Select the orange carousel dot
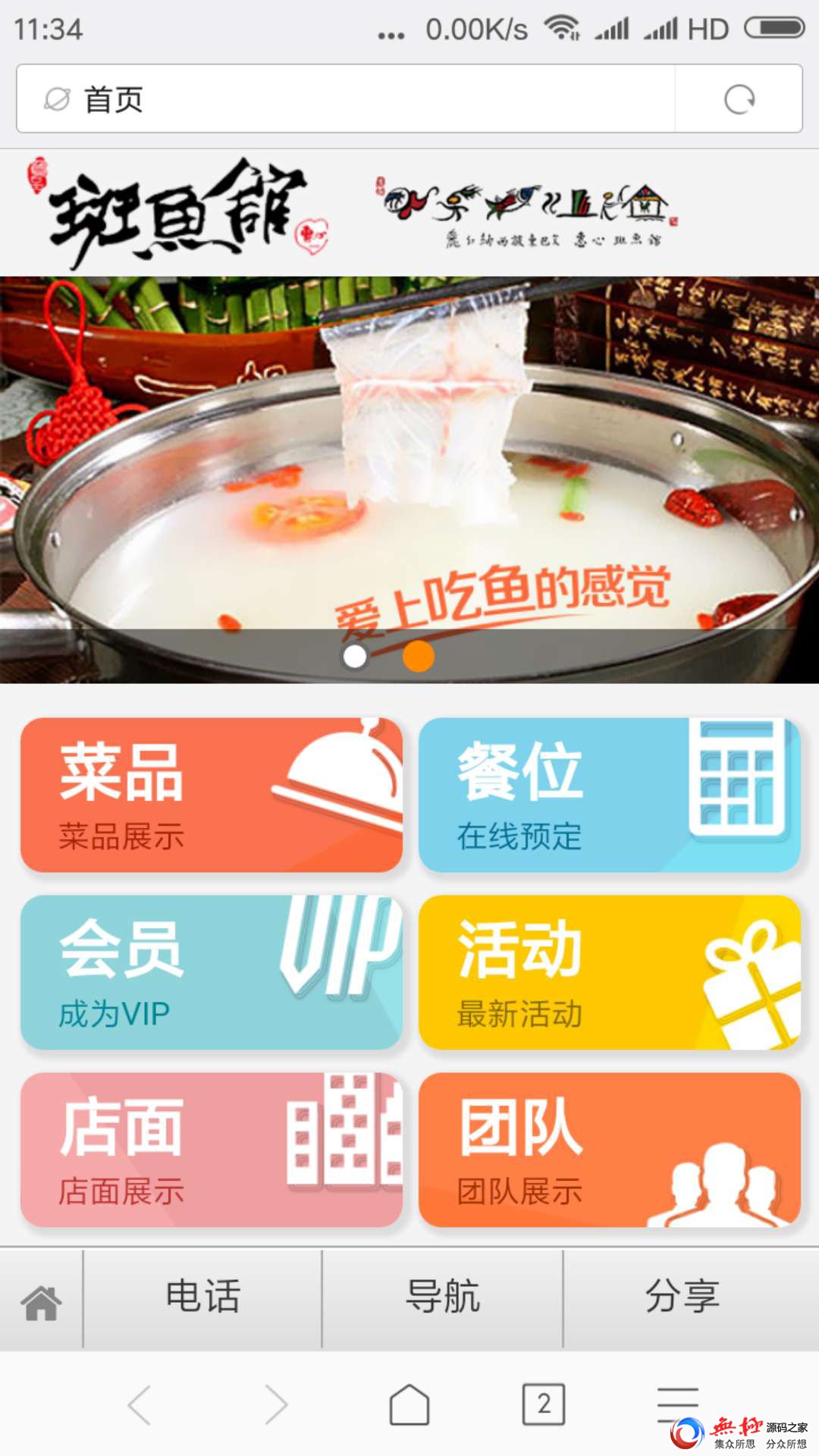This screenshot has width=819, height=1456. [418, 657]
